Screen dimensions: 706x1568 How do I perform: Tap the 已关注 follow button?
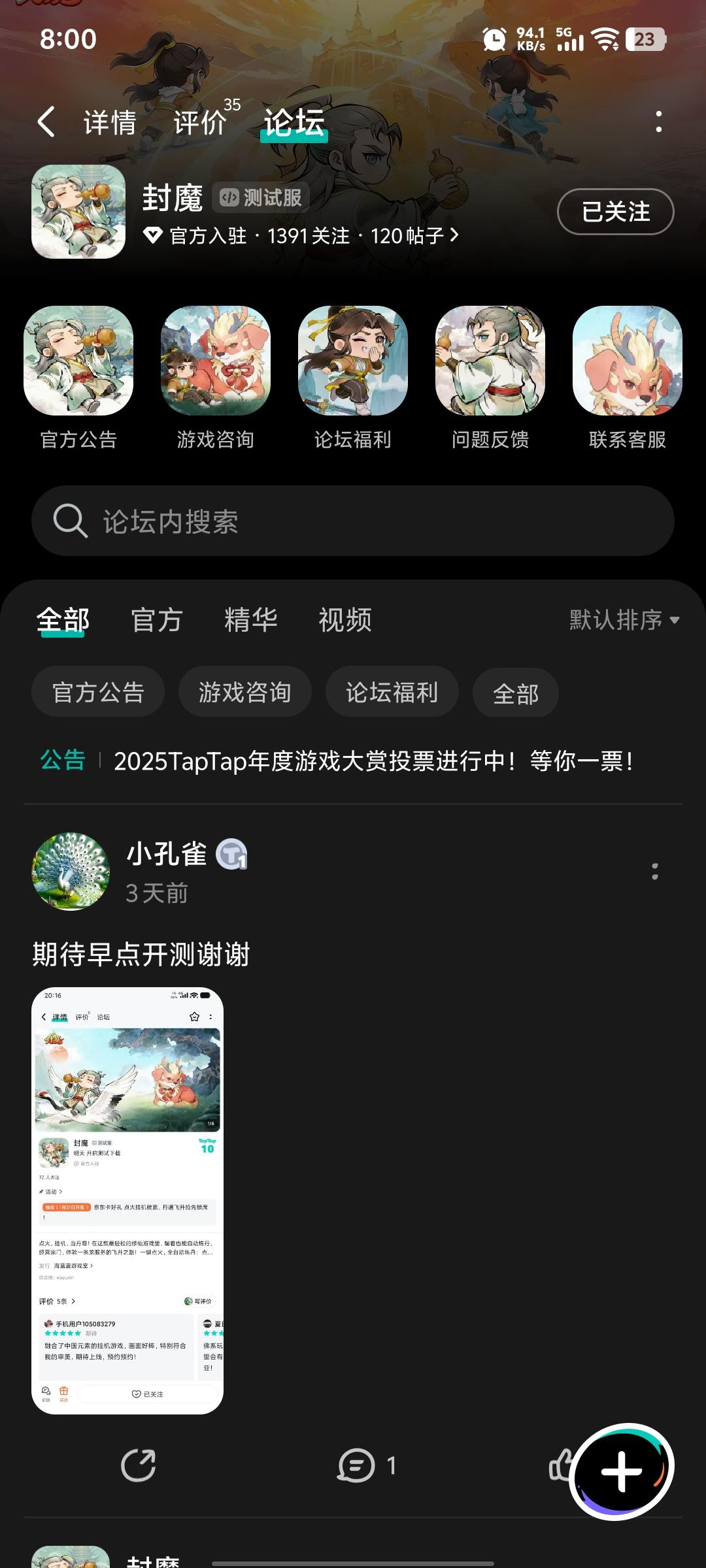(615, 212)
